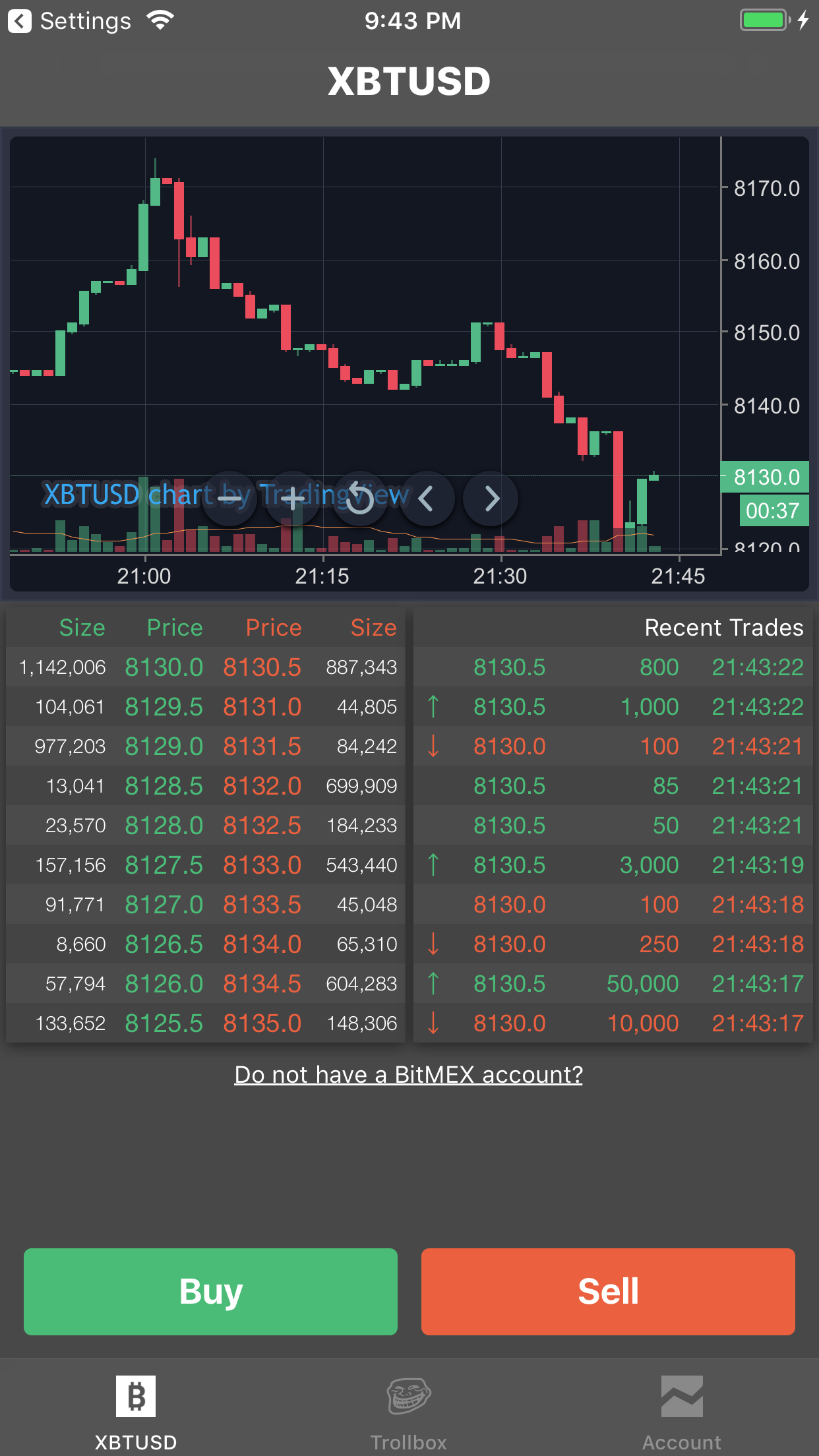Viewport: 819px width, 1456px height.
Task: Tap the Recent Trades header
Action: pos(723,628)
